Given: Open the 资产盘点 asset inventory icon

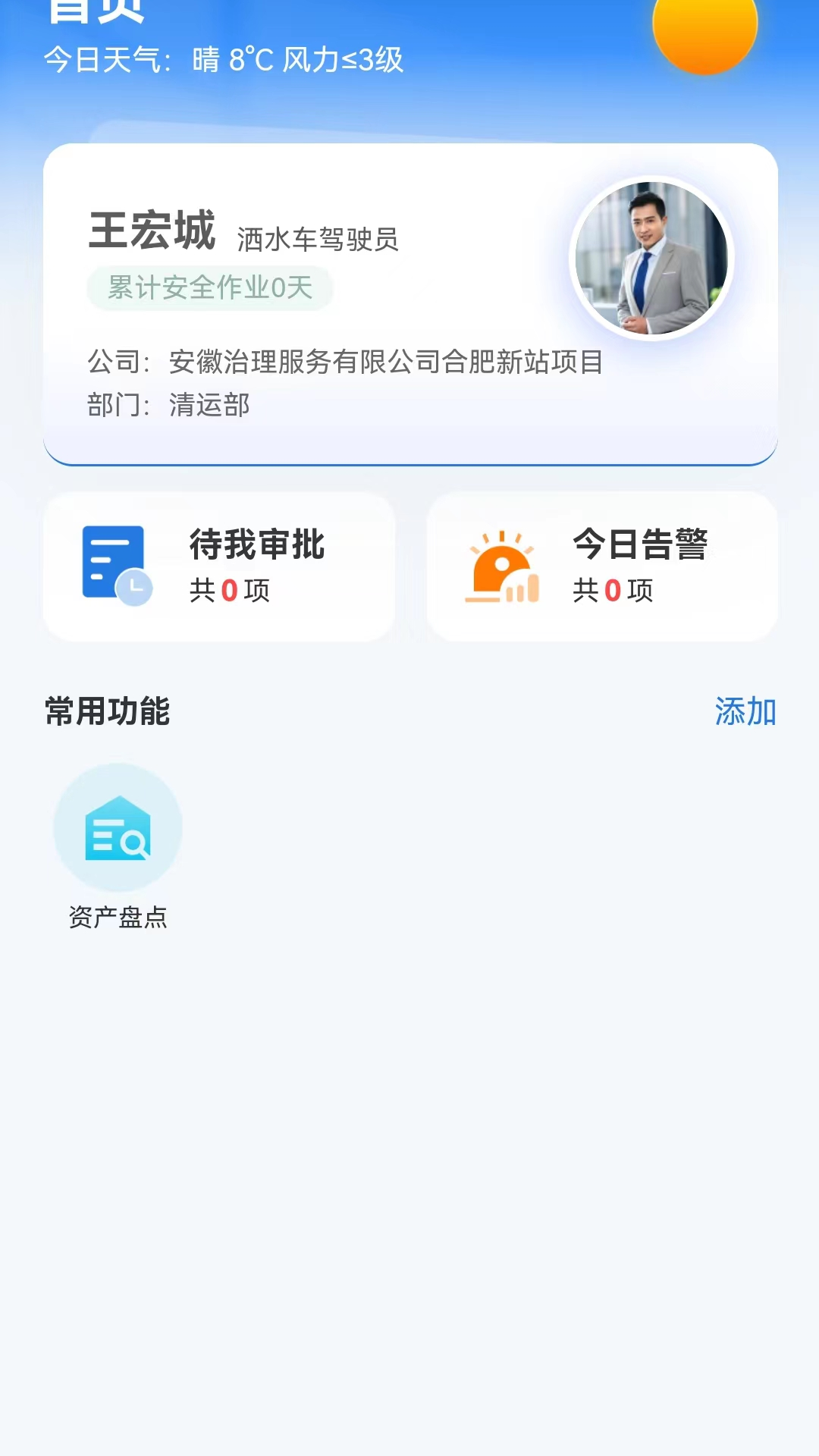Looking at the screenshot, I should click(117, 829).
